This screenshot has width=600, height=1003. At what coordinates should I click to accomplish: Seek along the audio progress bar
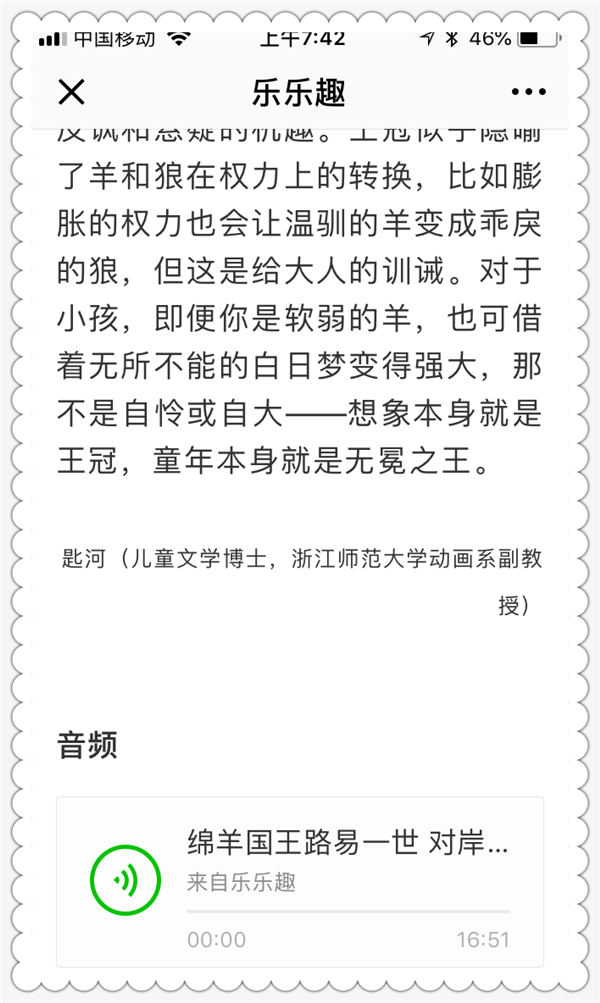(x=348, y=911)
